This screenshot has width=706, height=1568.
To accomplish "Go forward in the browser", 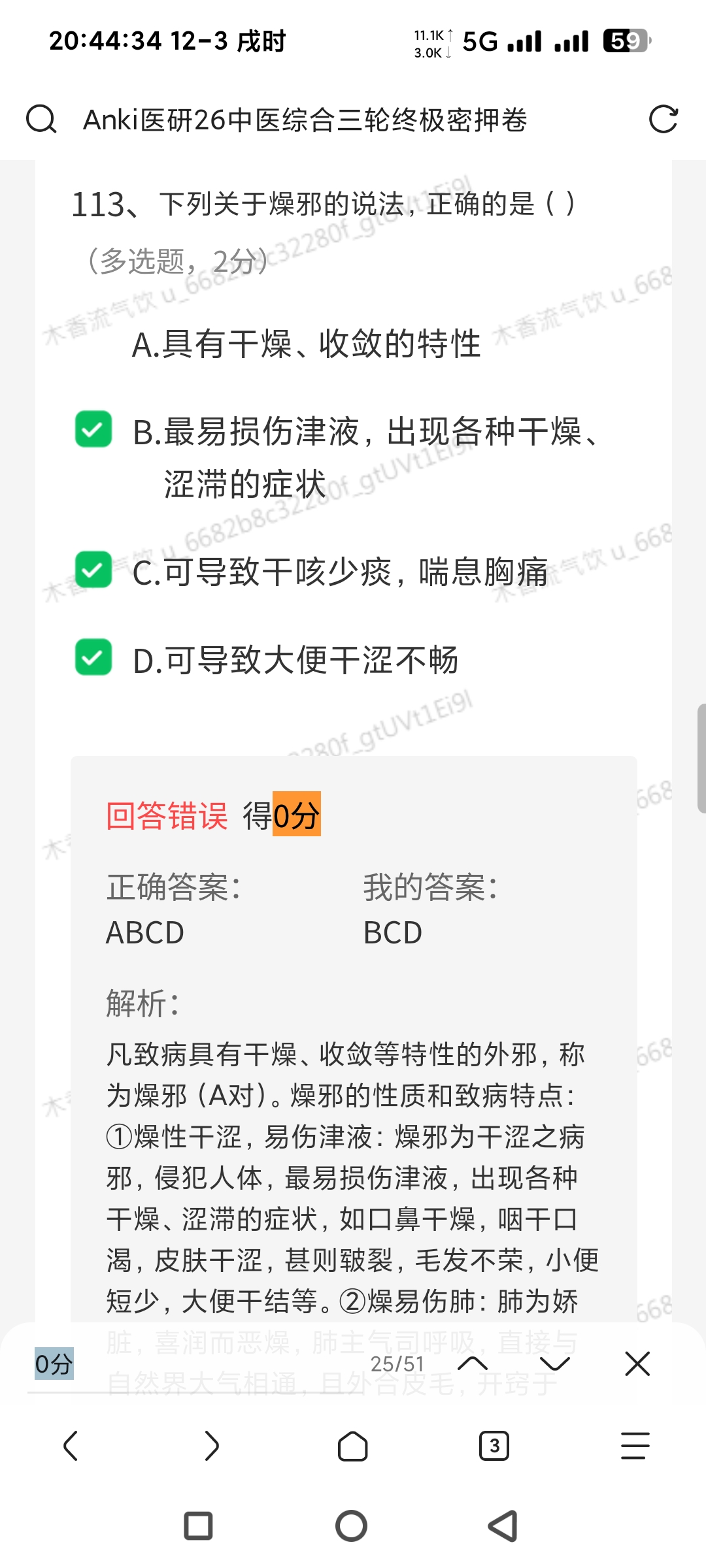I will (212, 1446).
